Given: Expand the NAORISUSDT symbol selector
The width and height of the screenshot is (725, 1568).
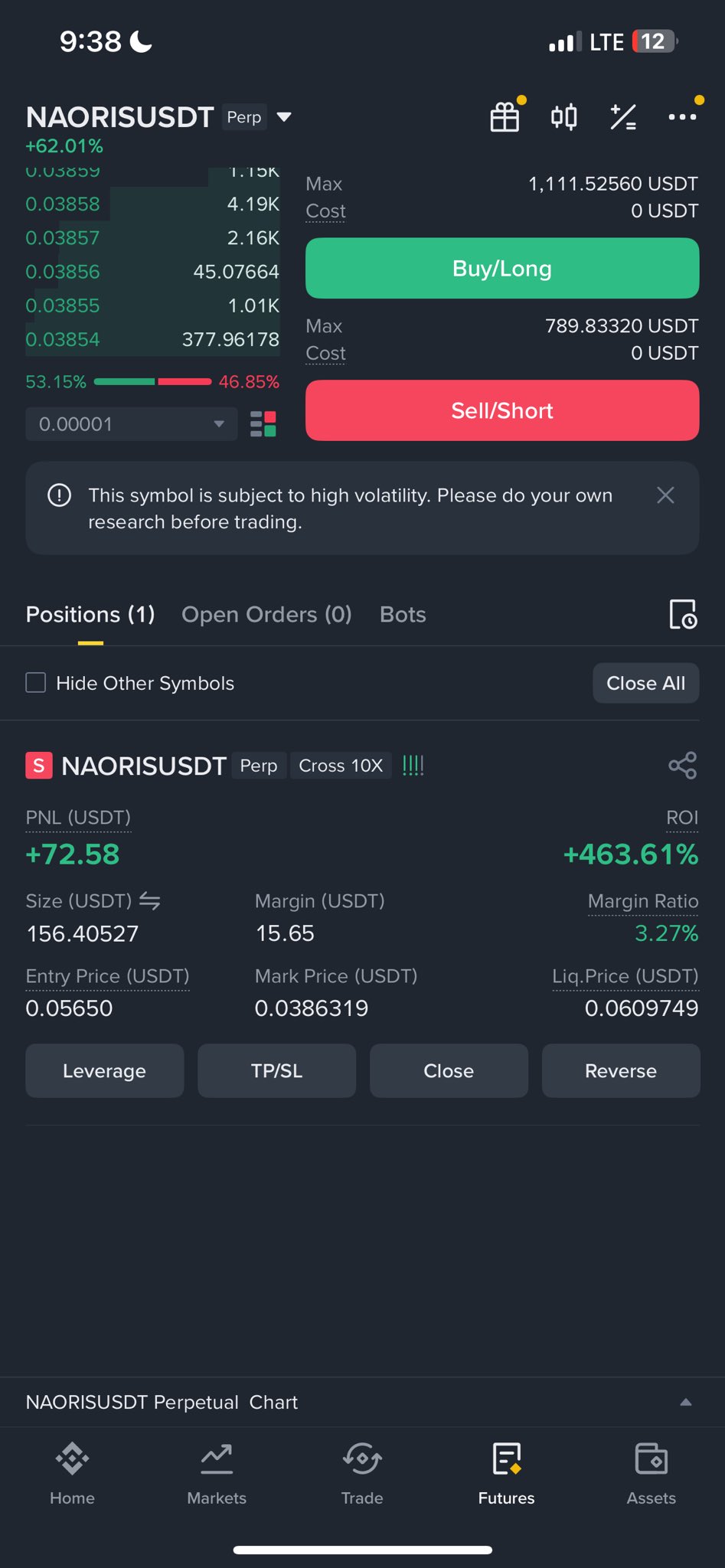Looking at the screenshot, I should pos(284,117).
